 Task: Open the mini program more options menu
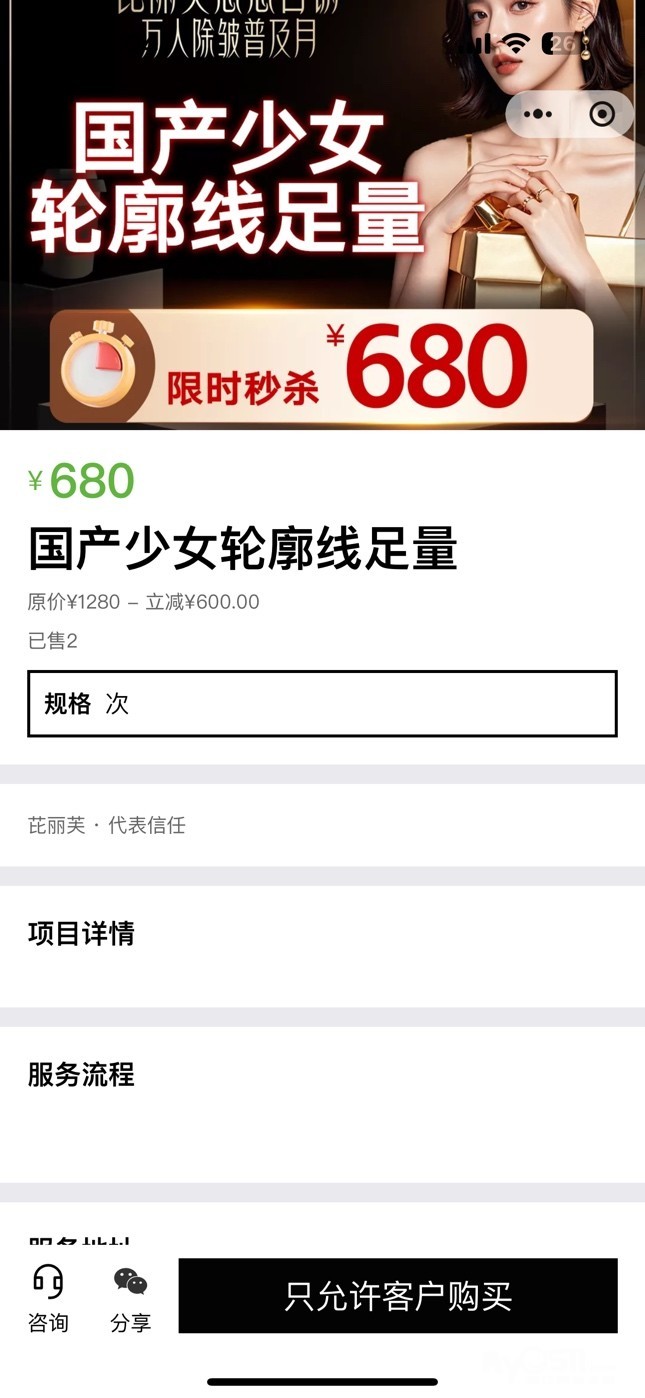coord(538,114)
